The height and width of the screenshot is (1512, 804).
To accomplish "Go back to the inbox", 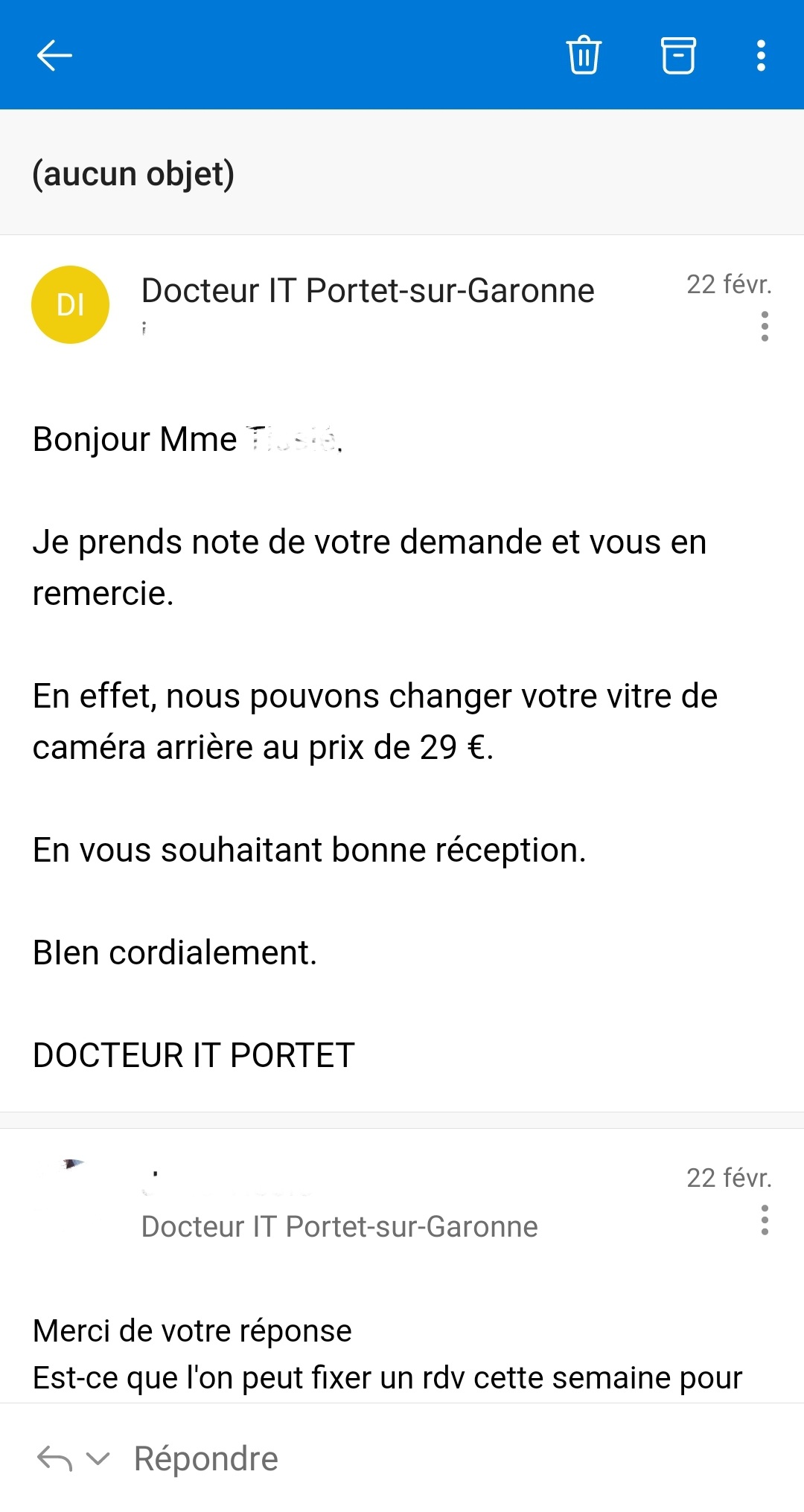I will click(x=54, y=55).
